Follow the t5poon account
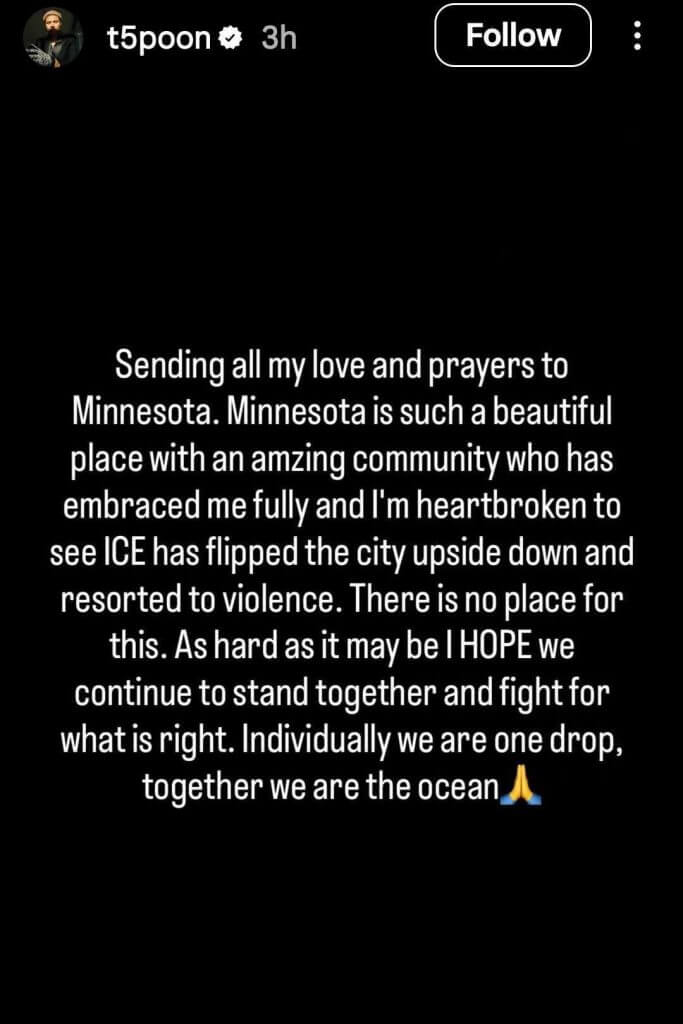The width and height of the screenshot is (683, 1024). pos(513,36)
